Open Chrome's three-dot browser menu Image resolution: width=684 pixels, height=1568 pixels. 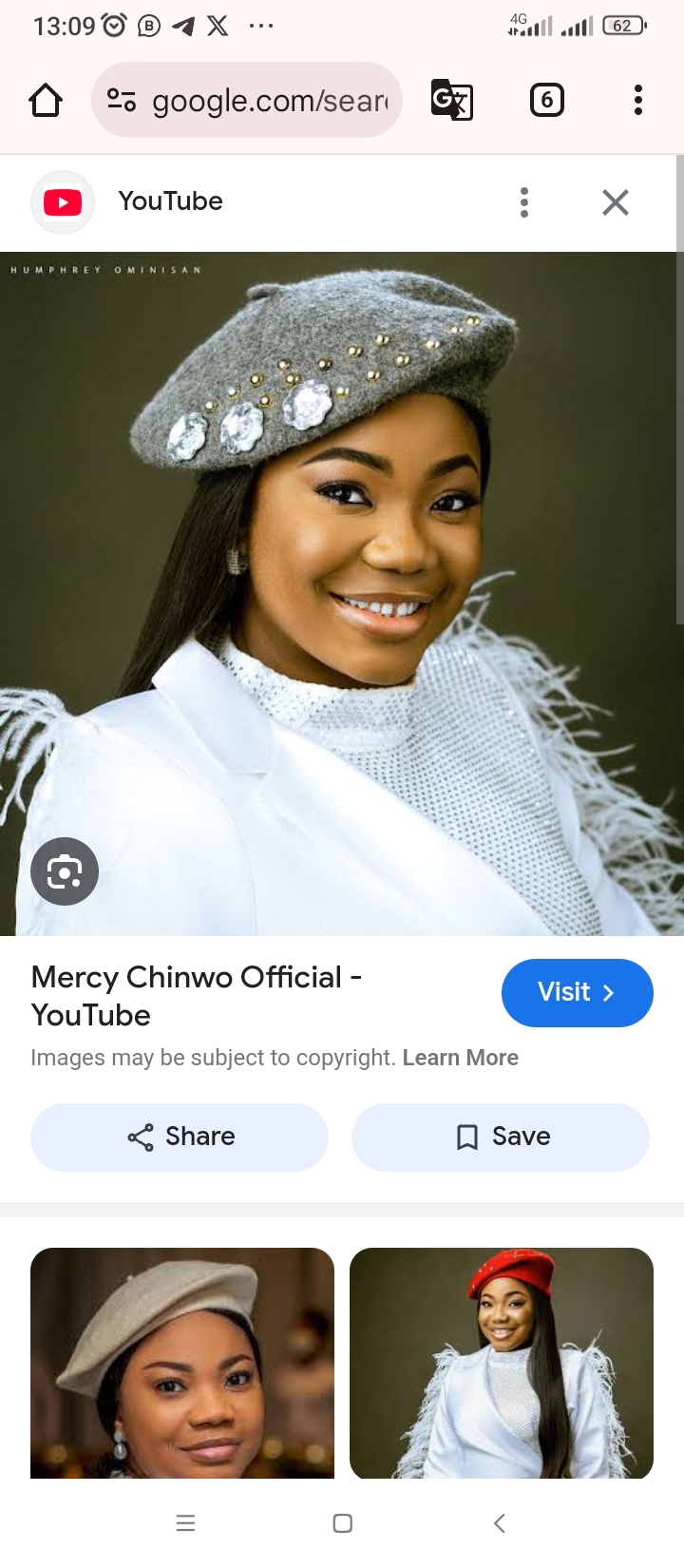(x=637, y=100)
